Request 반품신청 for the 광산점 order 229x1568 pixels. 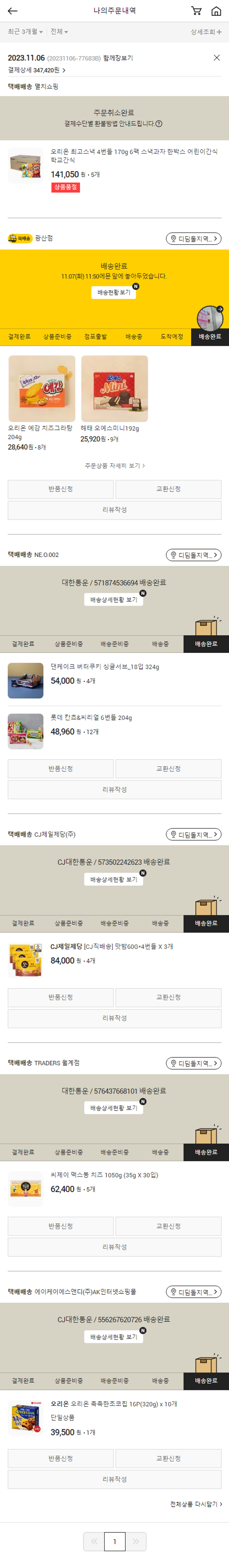coord(60,489)
